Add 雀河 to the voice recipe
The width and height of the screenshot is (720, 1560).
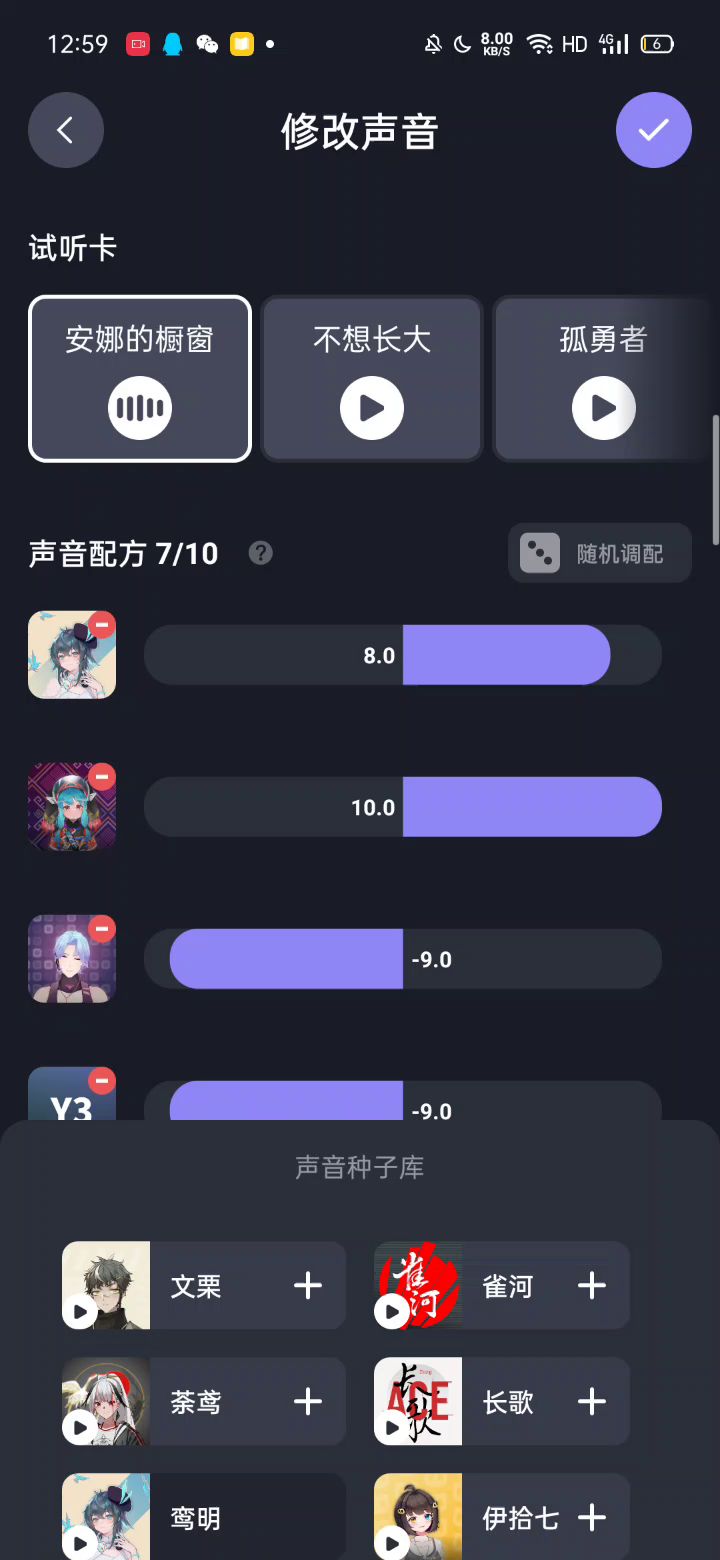tap(592, 1286)
